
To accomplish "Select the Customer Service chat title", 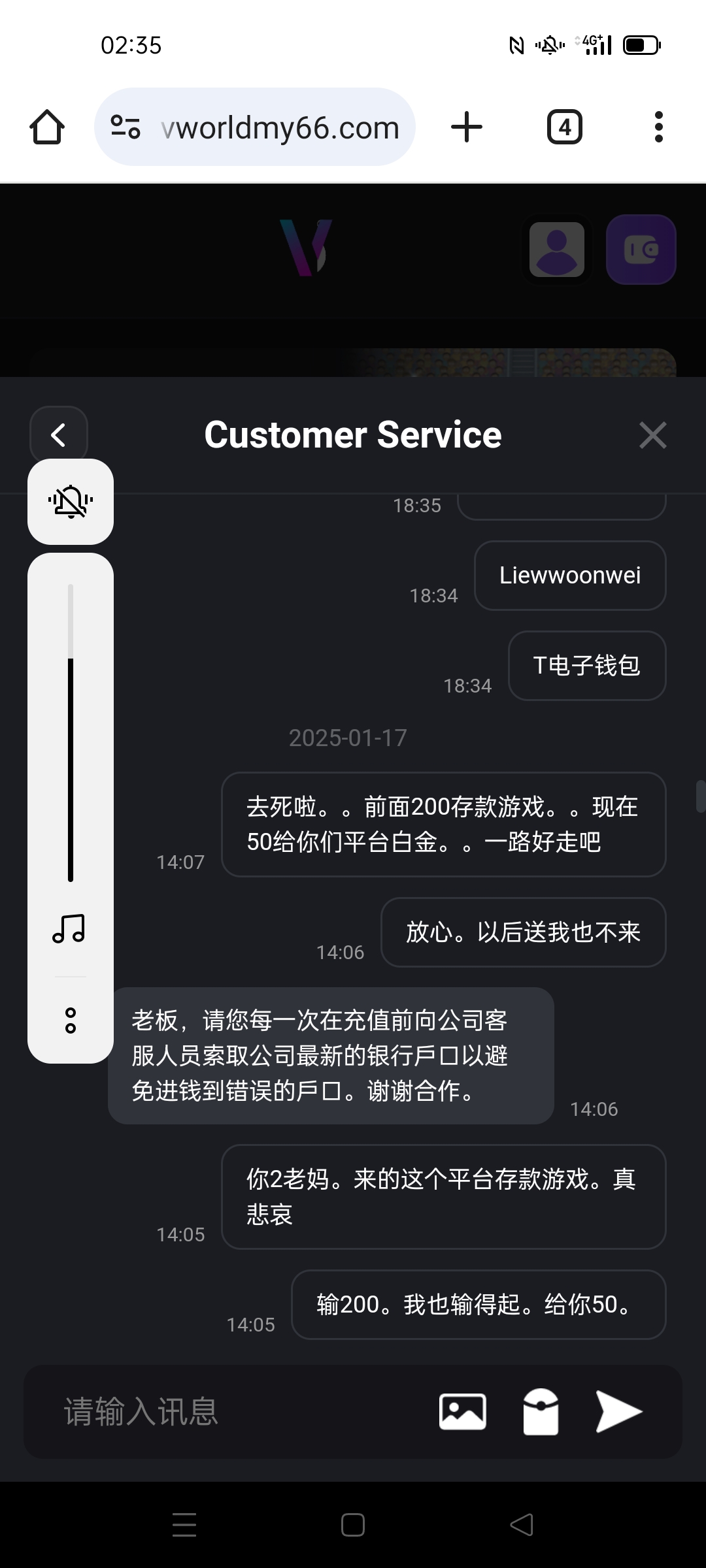I will pyautogui.click(x=353, y=434).
